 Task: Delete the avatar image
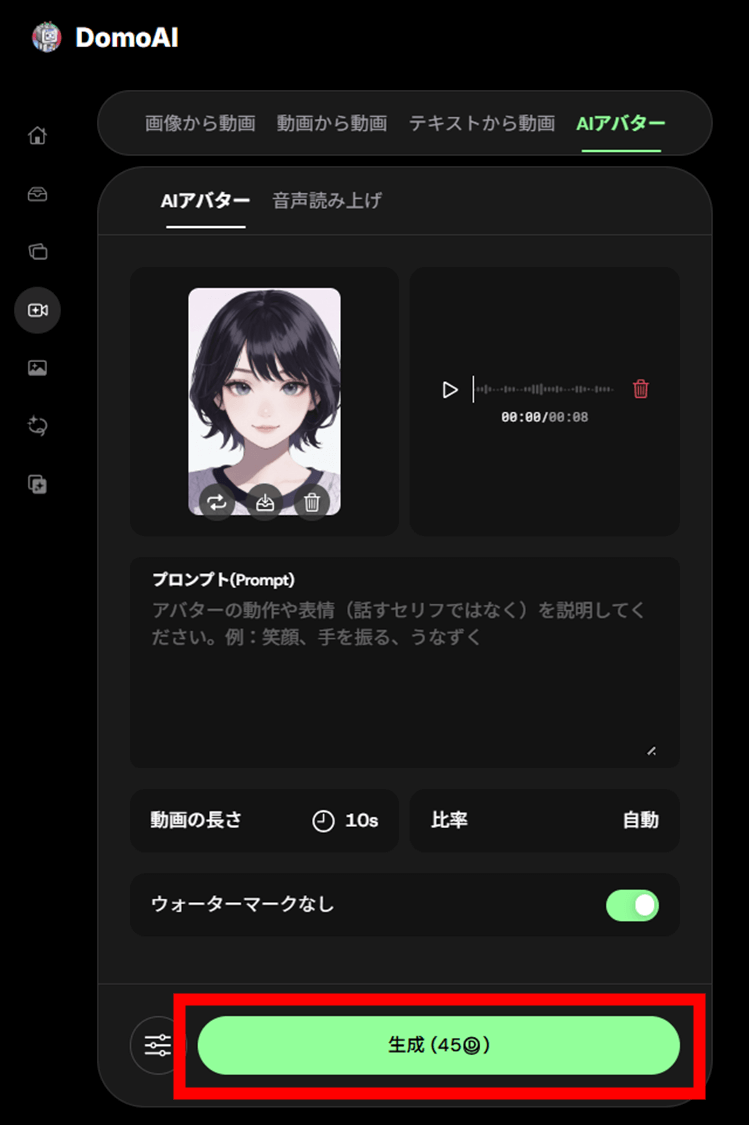pyautogui.click(x=312, y=502)
